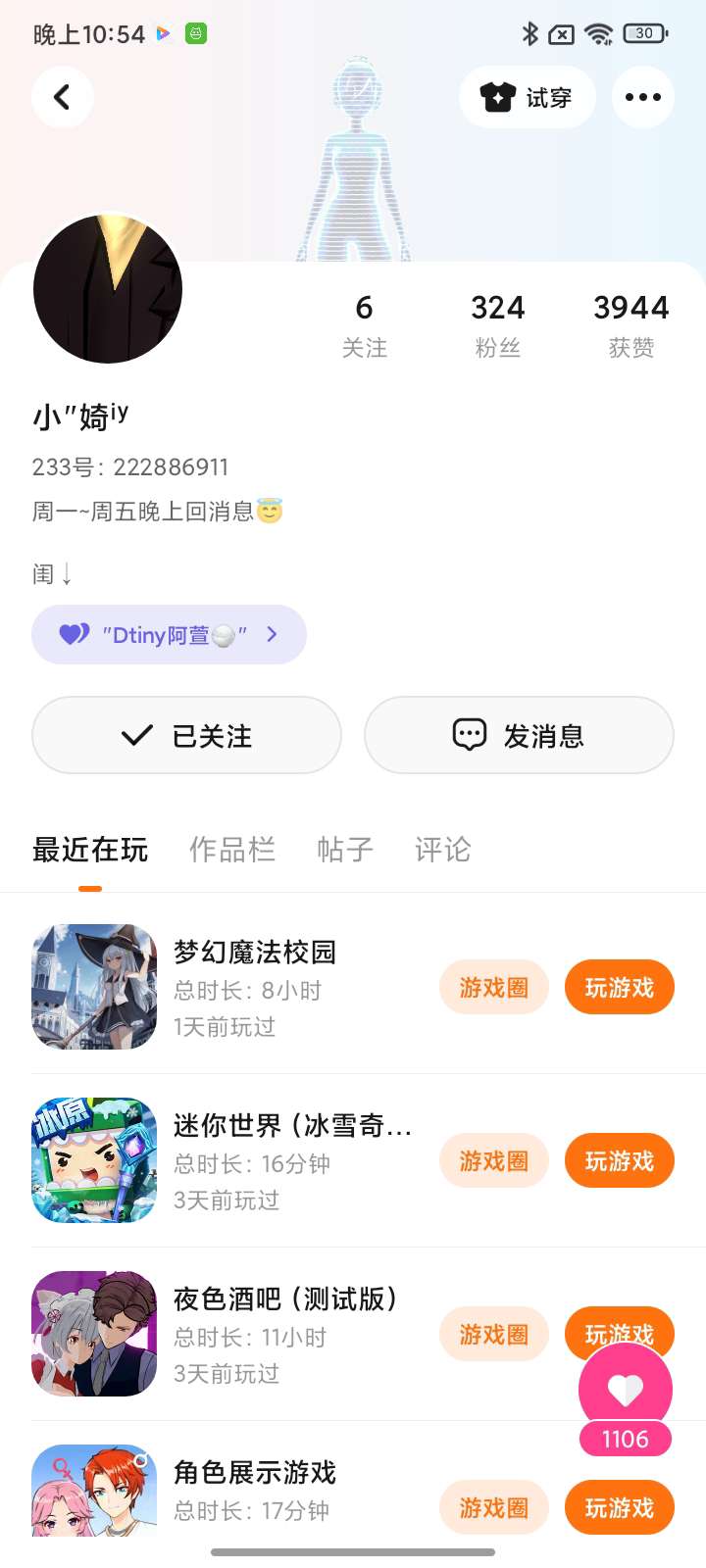The height and width of the screenshot is (1568, 706).
Task: Send a message with 发消息
Action: [519, 735]
